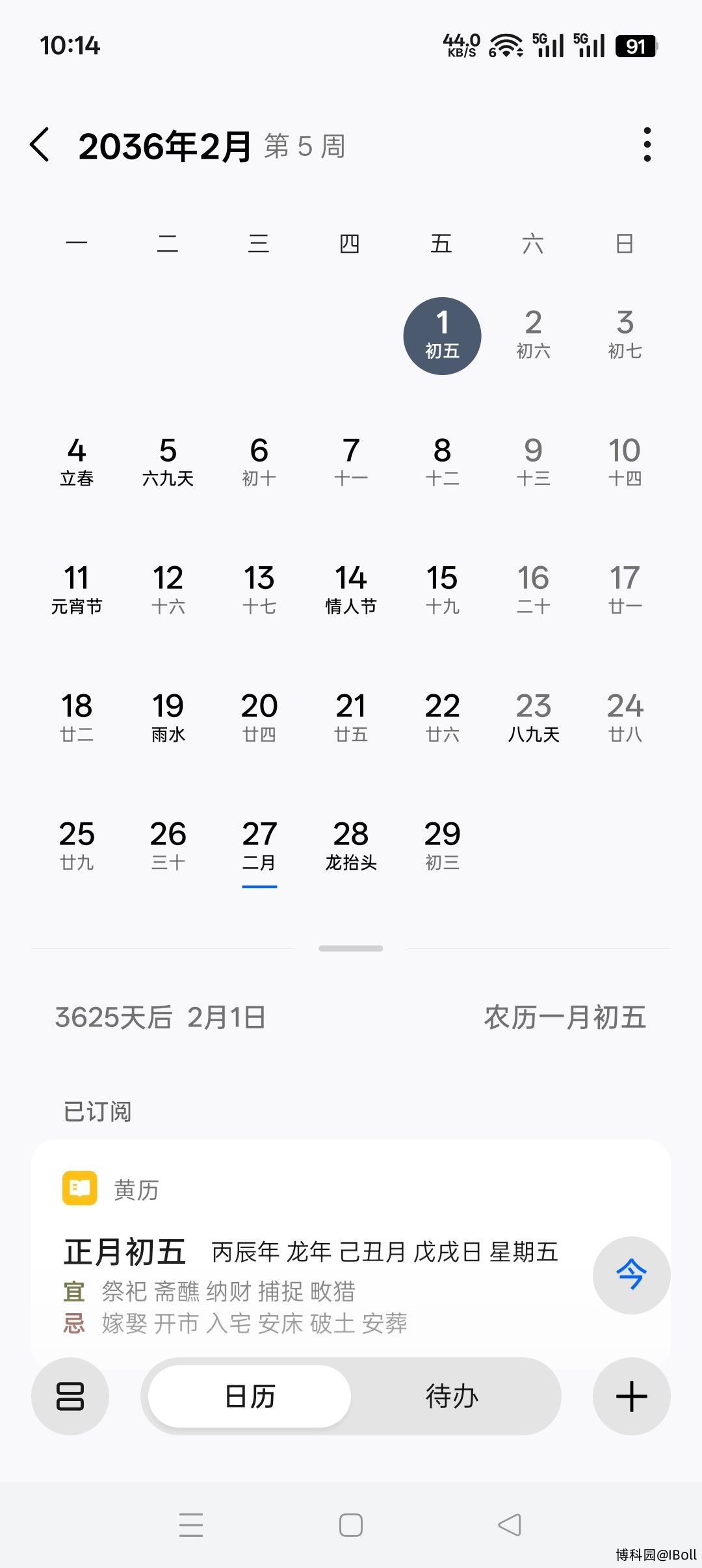The image size is (702, 1568).
Task: Choose February 23 八九天
Action: coord(534,717)
